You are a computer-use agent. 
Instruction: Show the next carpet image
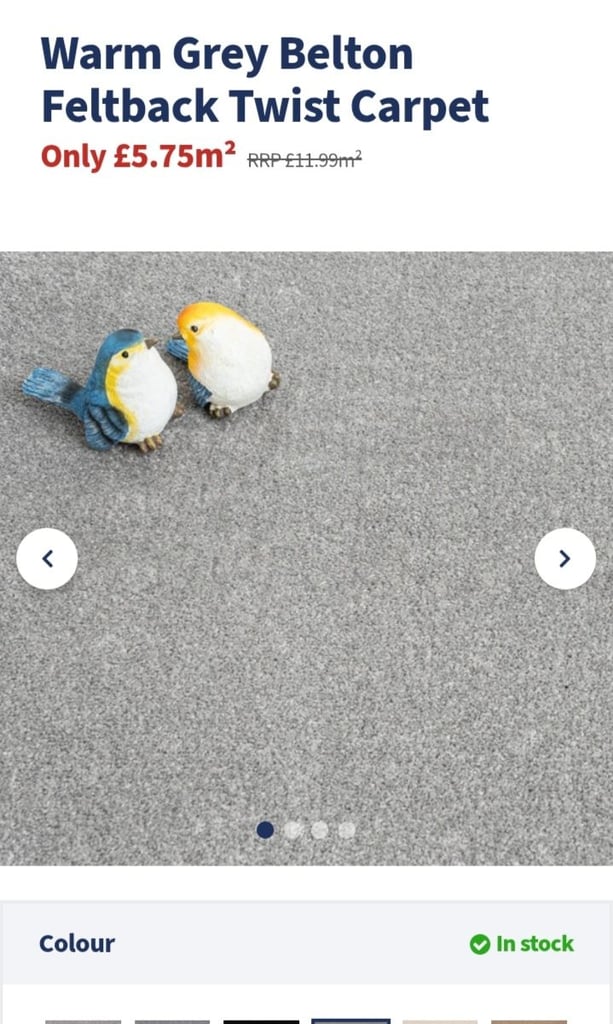pyautogui.click(x=565, y=559)
